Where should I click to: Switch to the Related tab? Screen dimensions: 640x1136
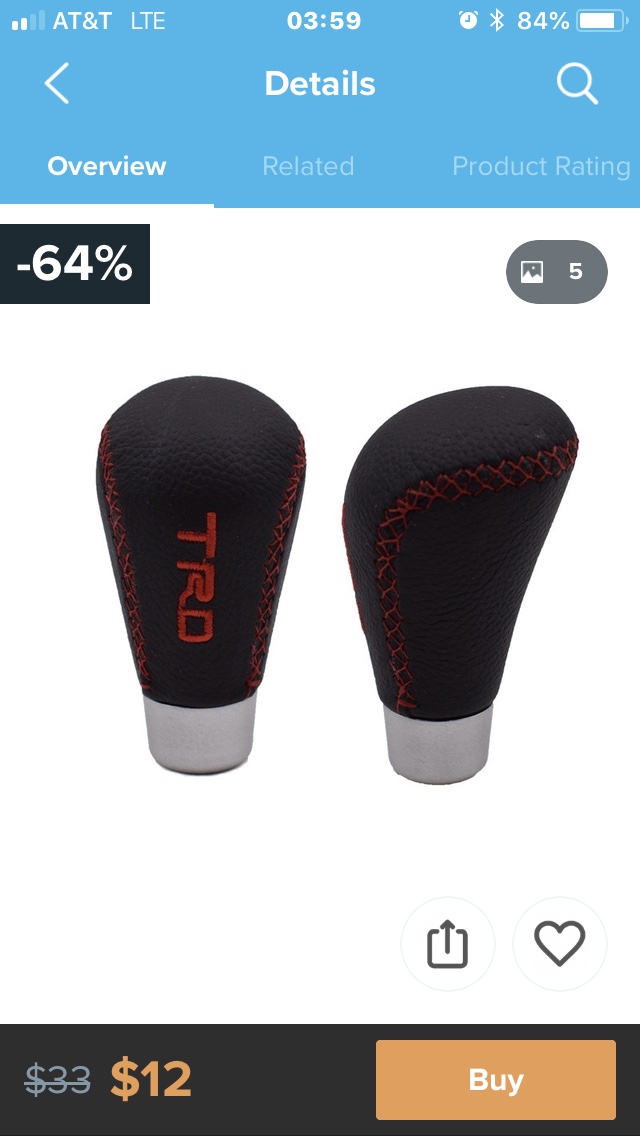pyautogui.click(x=308, y=166)
